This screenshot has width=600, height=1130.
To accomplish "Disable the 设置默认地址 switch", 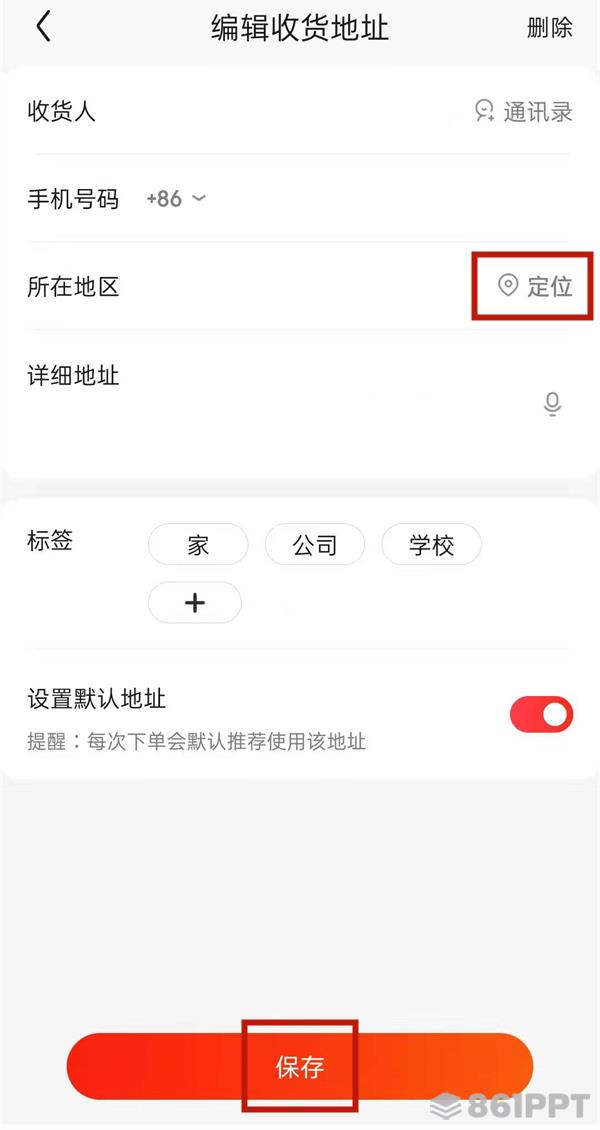I will click(541, 714).
